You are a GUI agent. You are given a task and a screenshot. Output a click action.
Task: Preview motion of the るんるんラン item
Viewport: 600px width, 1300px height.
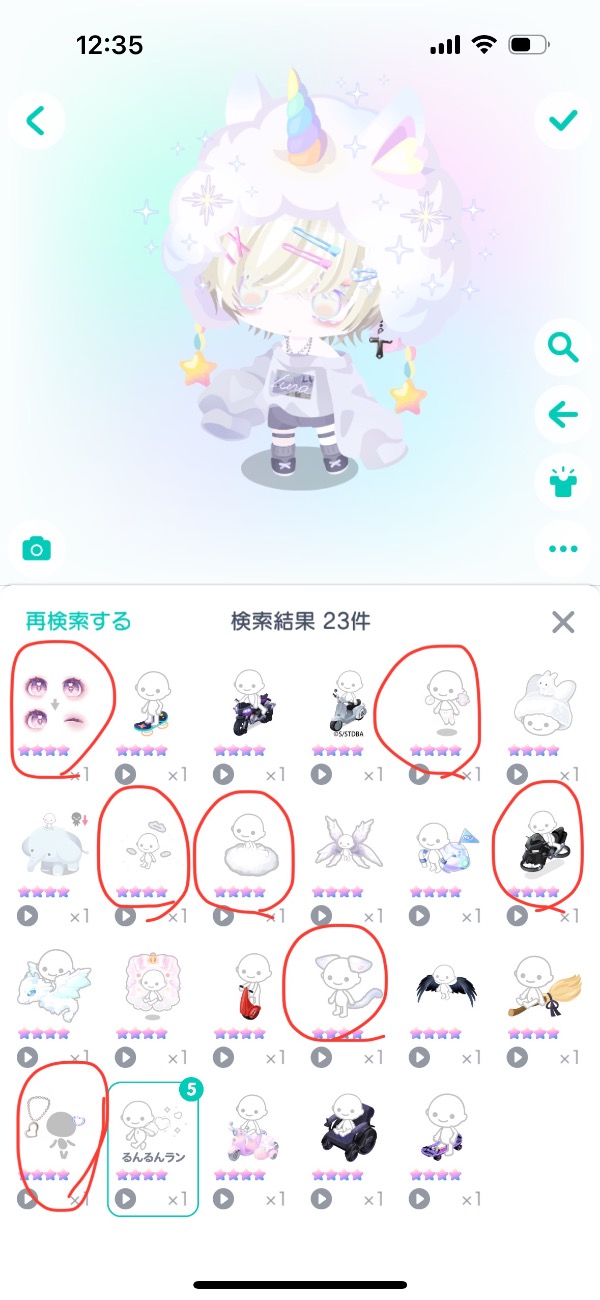tap(126, 1197)
